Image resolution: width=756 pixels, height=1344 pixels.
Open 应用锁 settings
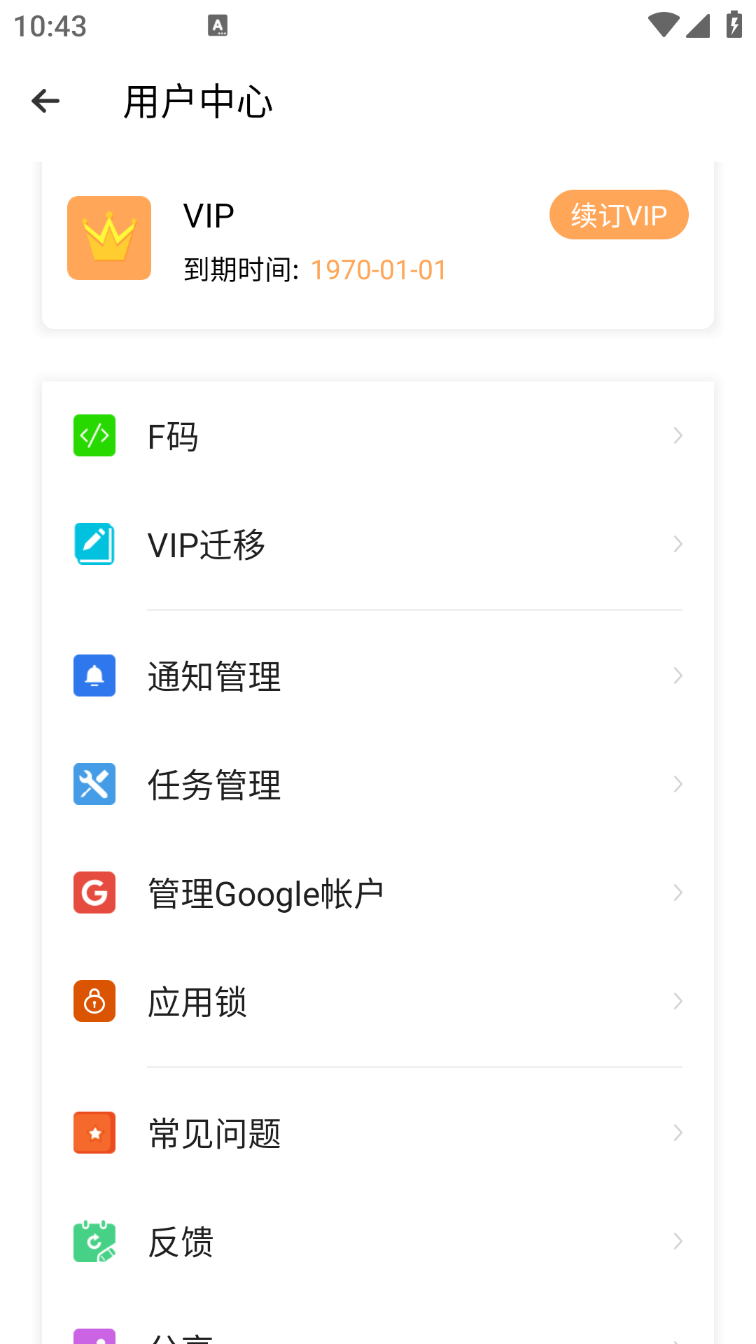pos(377,1002)
